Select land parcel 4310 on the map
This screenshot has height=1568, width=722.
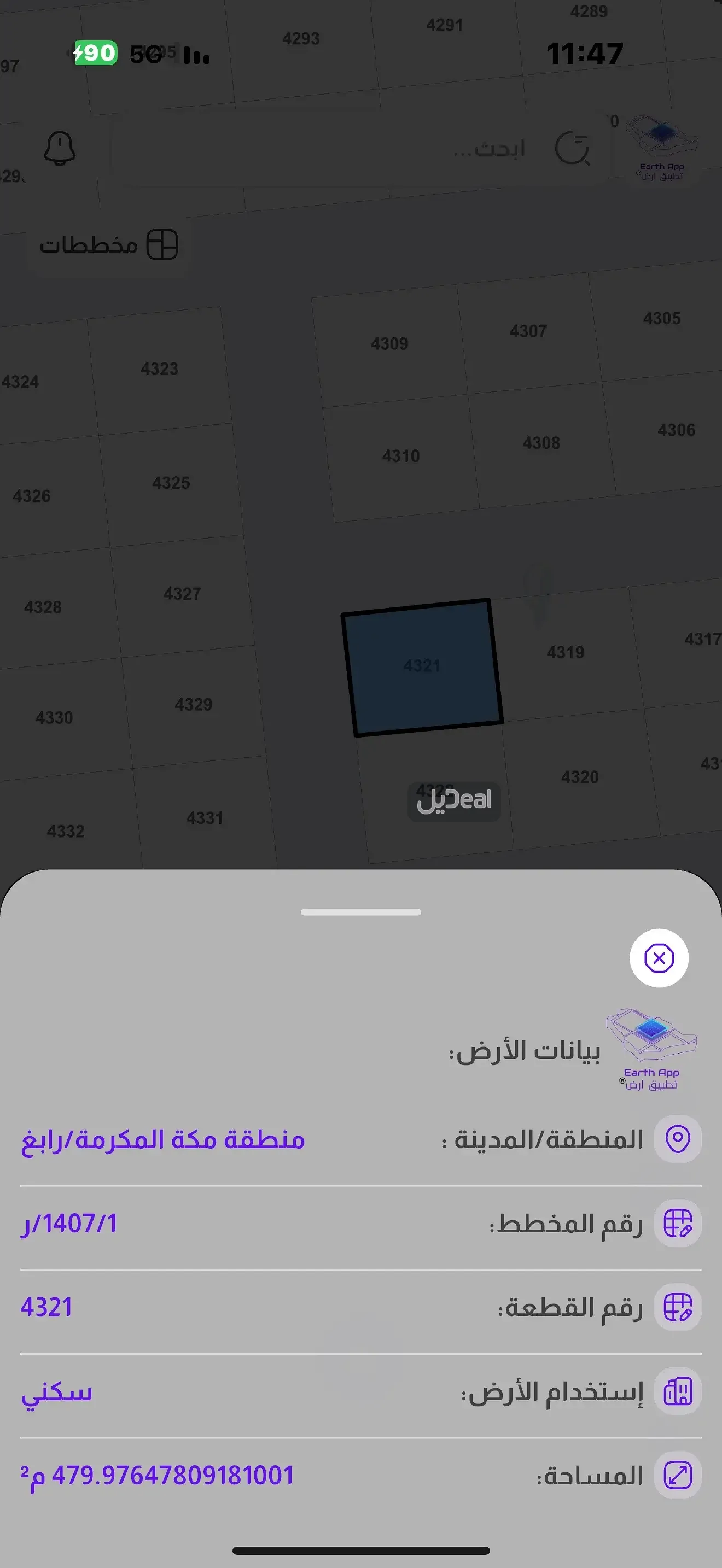[x=400, y=457]
